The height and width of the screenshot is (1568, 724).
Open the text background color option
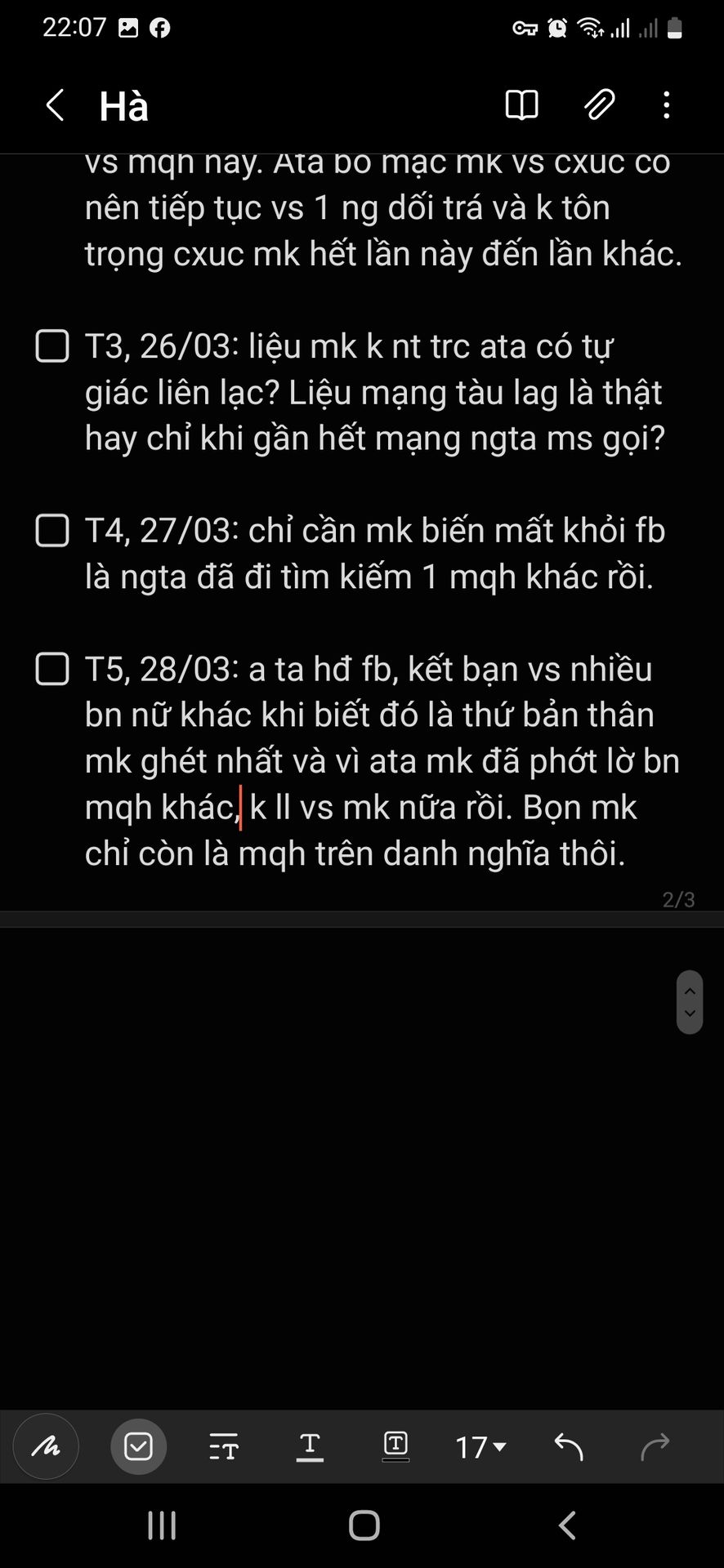[x=396, y=1446]
